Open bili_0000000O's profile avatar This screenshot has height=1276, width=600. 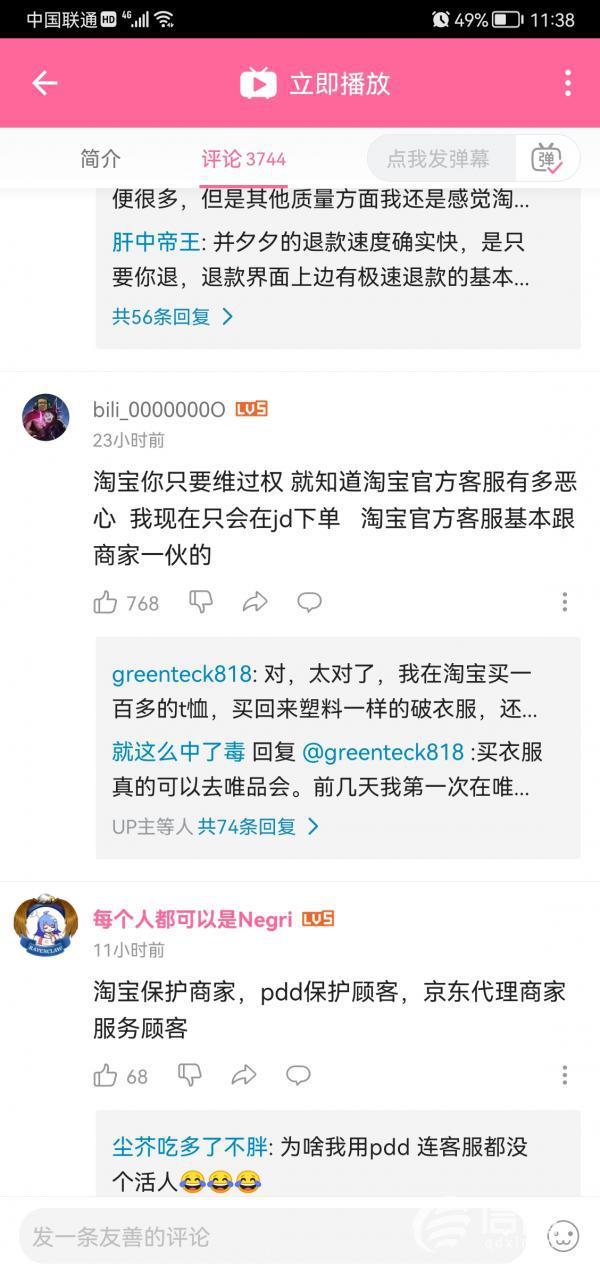point(46,417)
